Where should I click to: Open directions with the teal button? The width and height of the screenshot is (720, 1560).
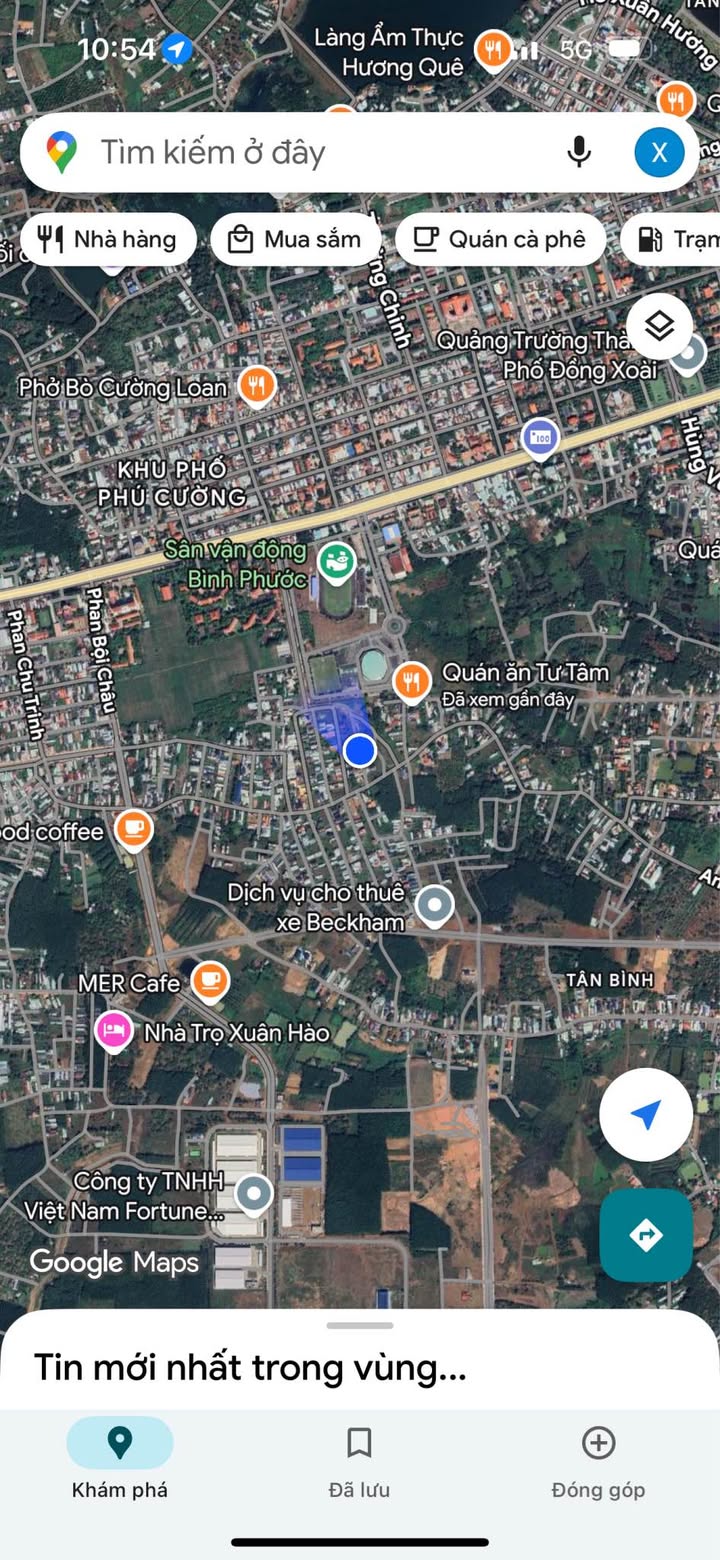click(x=645, y=1235)
